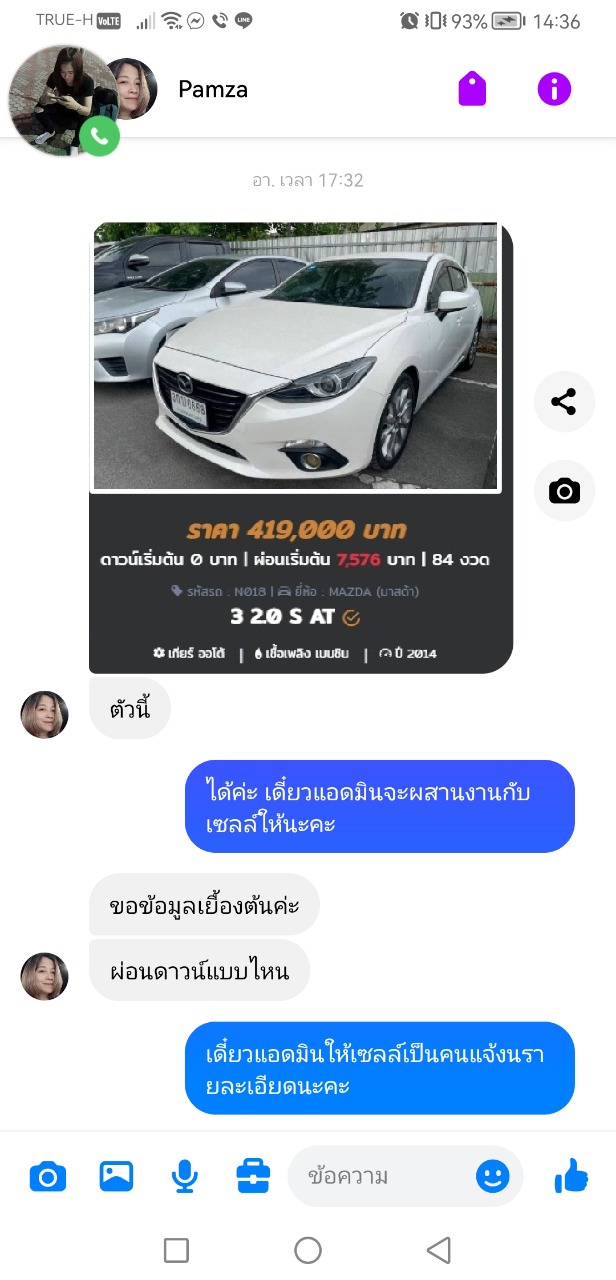Open the camera from the bottom bar
The image size is (616, 1280).
(47, 1176)
